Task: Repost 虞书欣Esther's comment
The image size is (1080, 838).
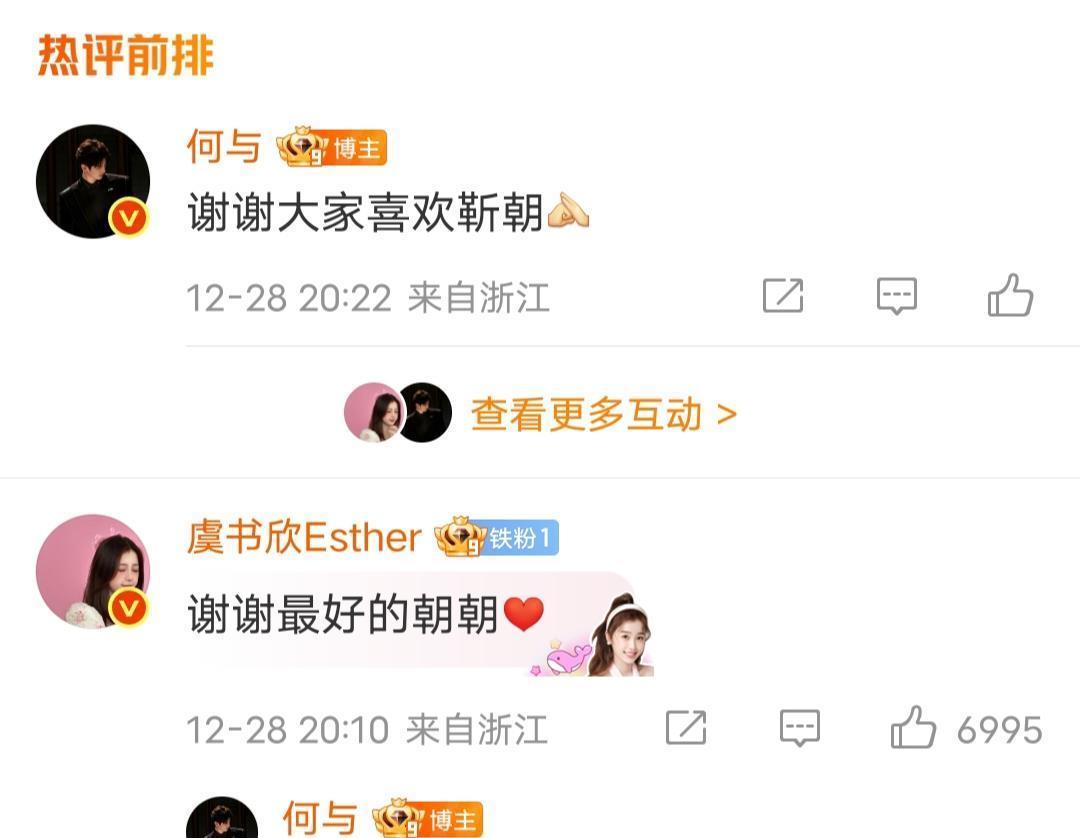Action: [x=686, y=728]
